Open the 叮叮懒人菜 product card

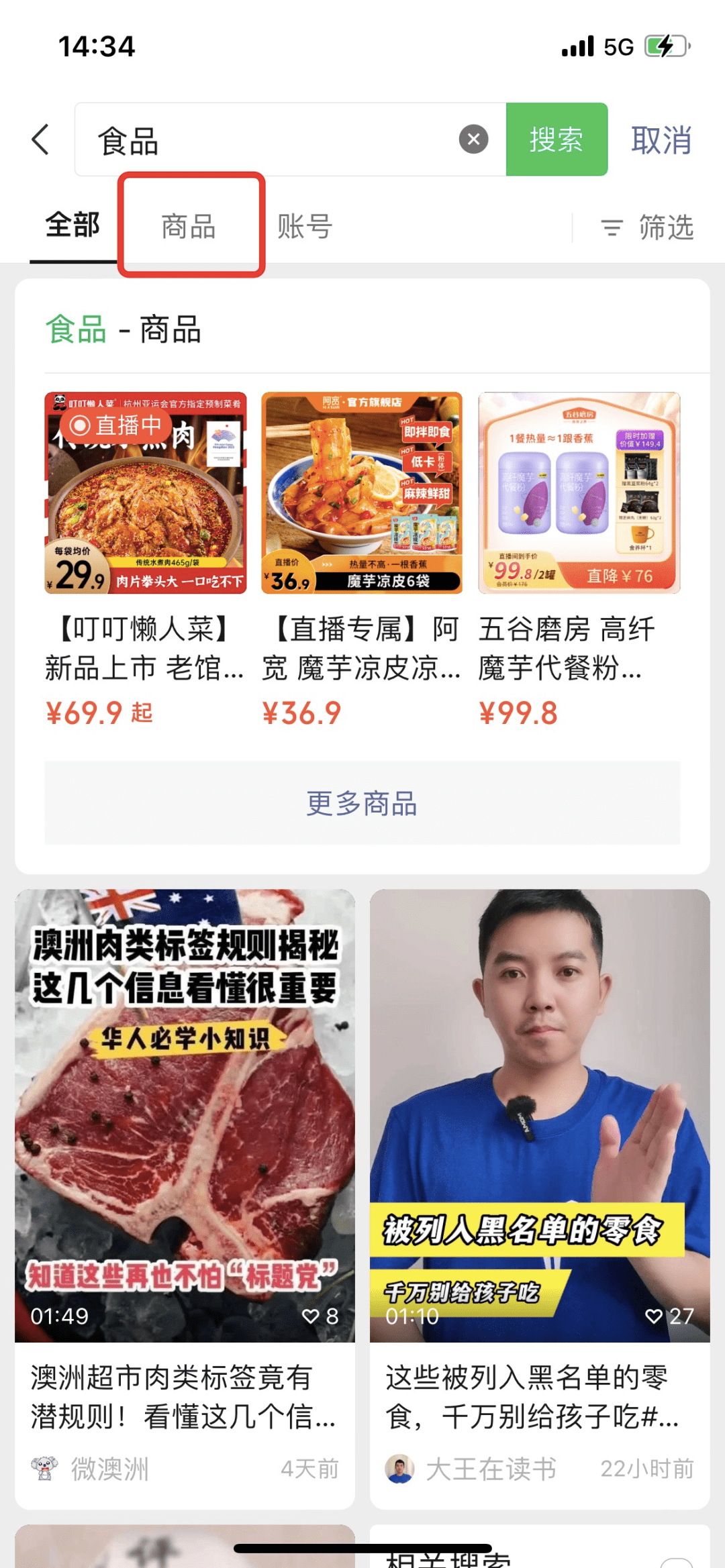tap(146, 493)
